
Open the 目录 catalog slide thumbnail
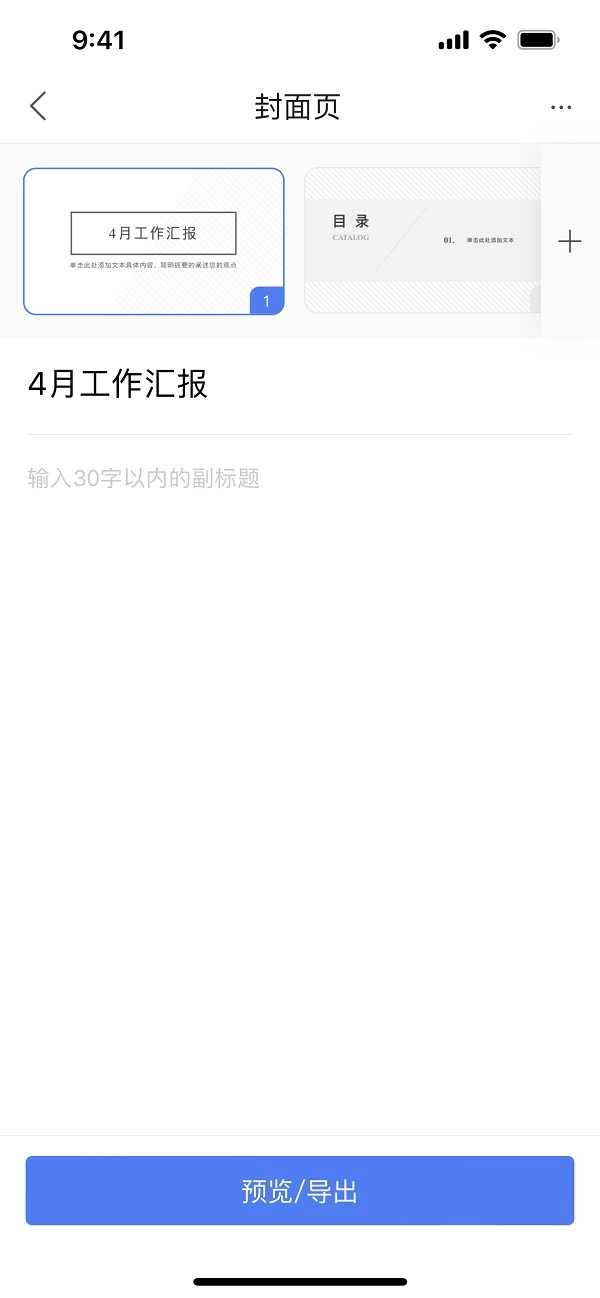(422, 241)
